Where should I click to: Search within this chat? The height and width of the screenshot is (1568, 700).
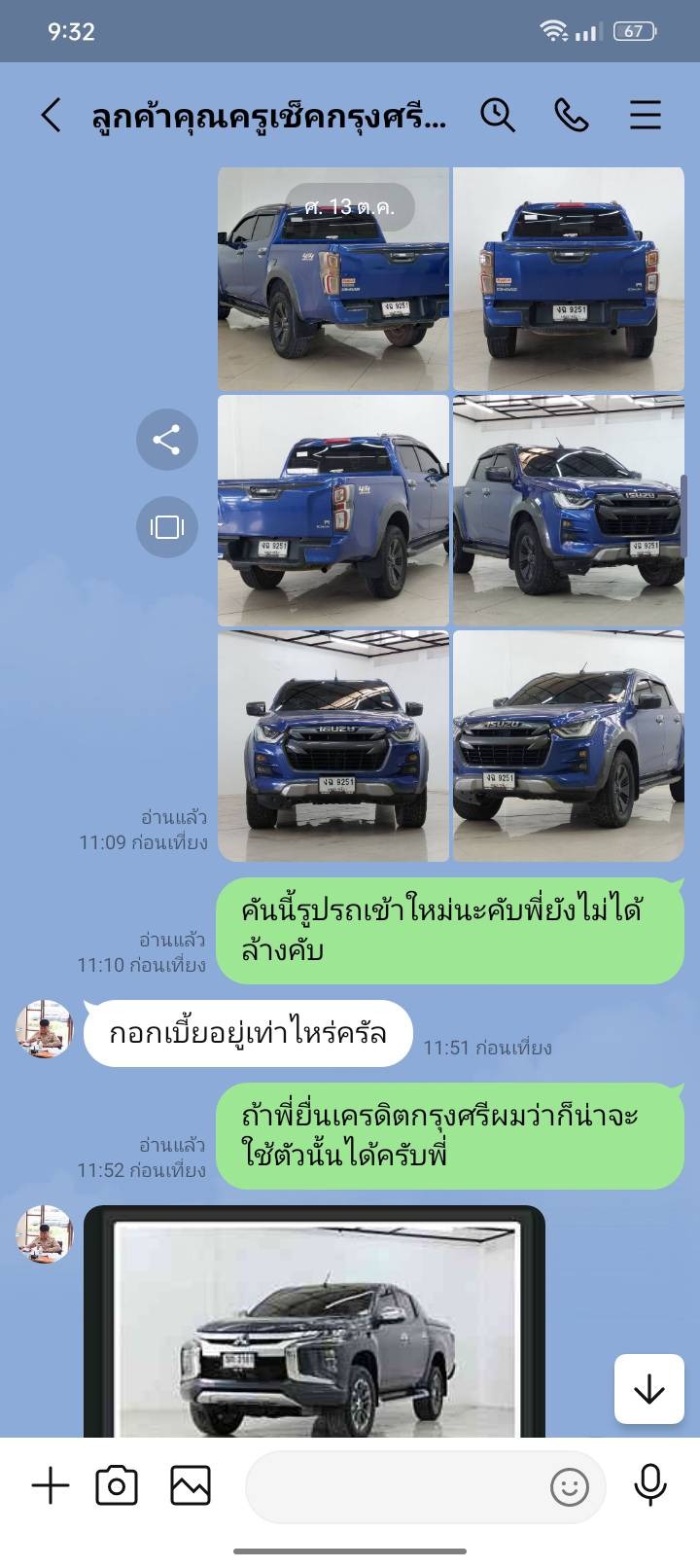click(x=498, y=116)
